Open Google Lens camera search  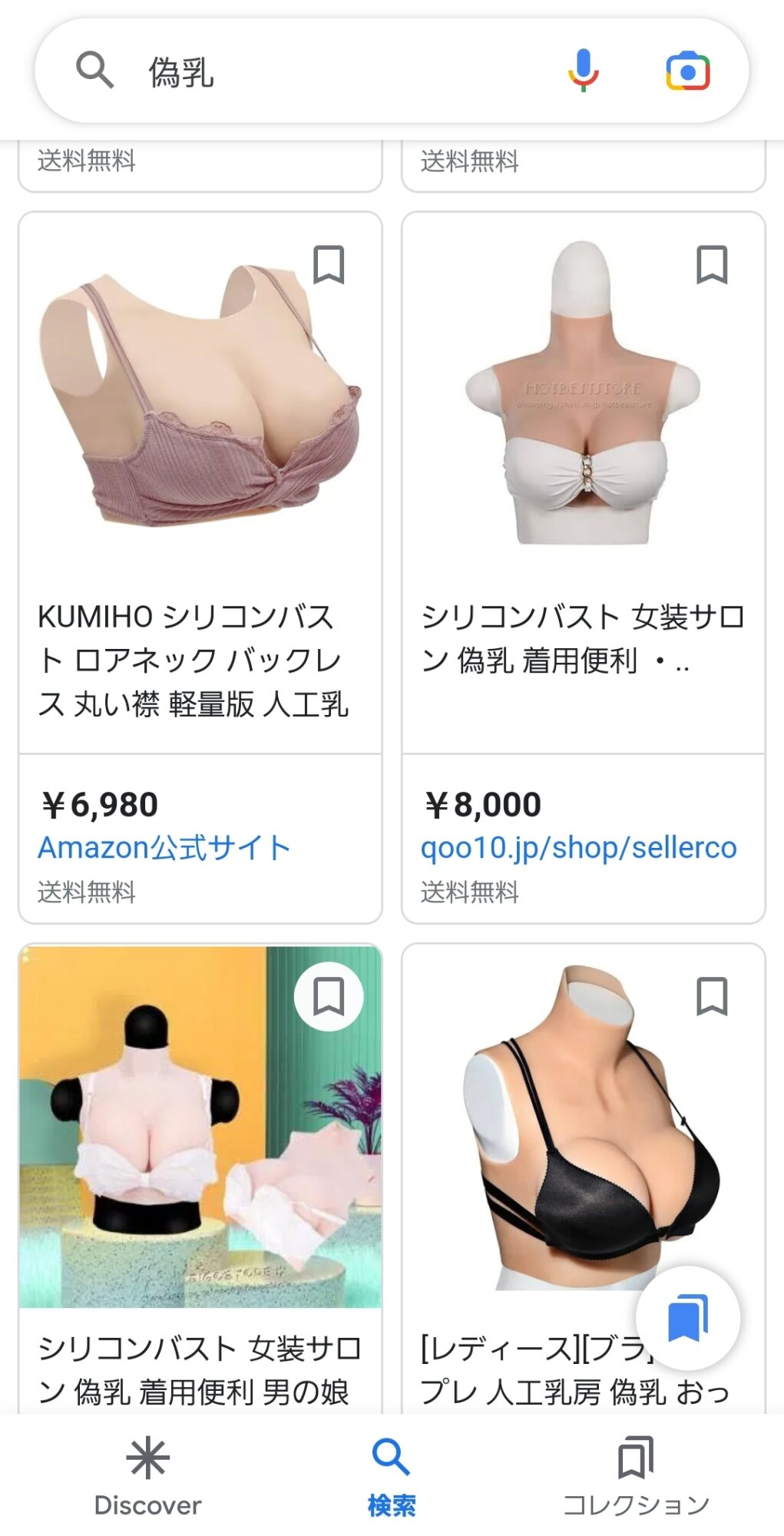coord(687,71)
